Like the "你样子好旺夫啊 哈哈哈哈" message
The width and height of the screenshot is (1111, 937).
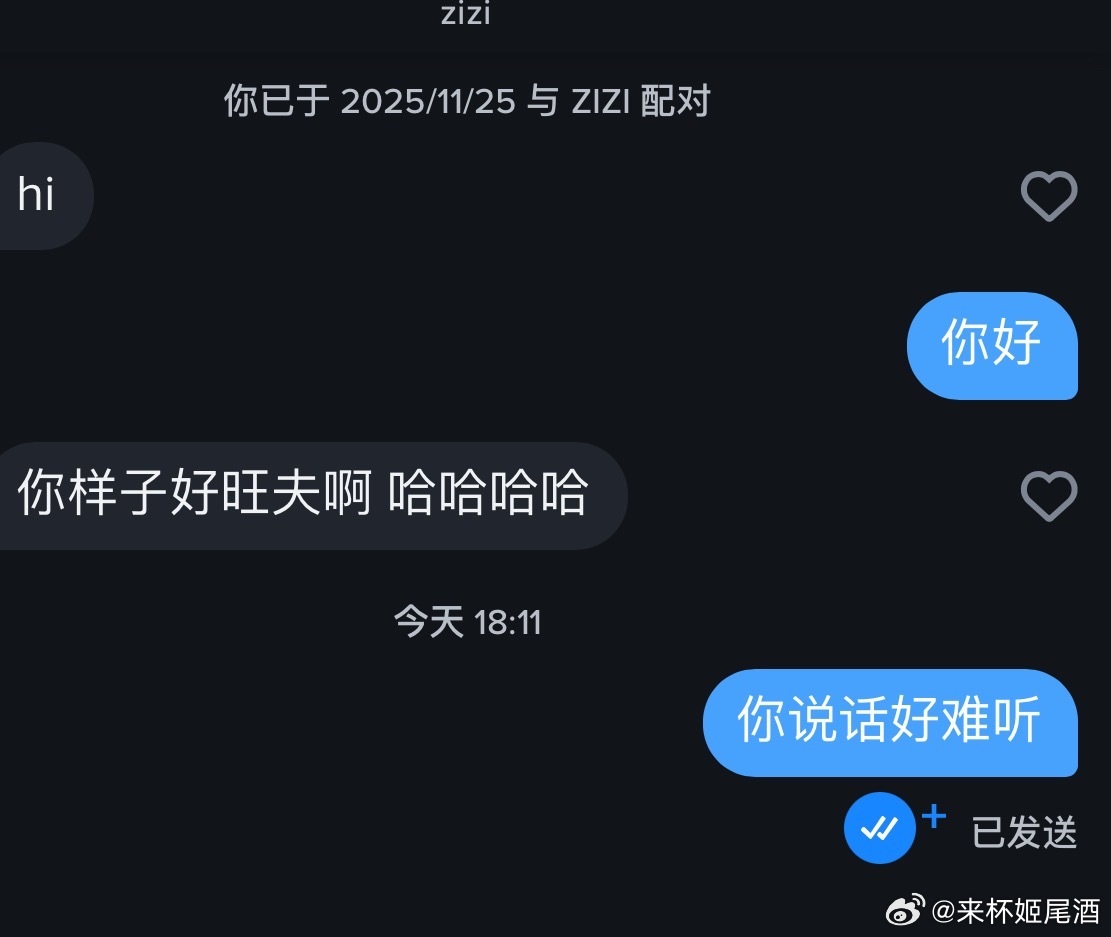[1048, 496]
